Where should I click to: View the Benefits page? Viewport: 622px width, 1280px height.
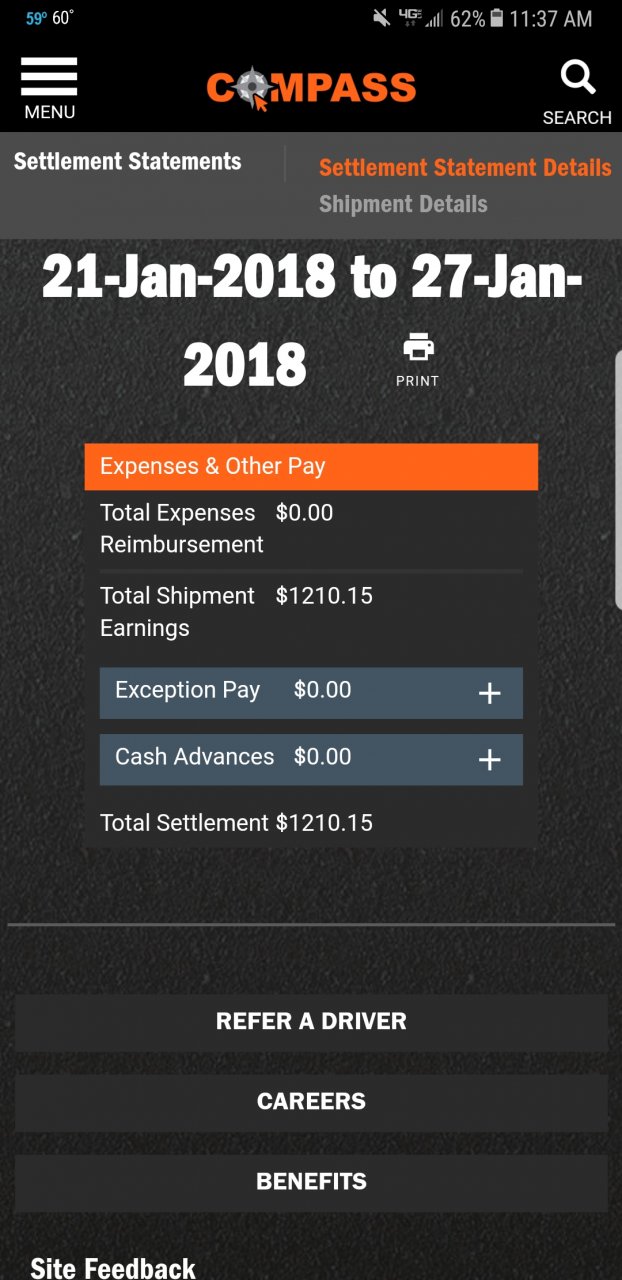coord(311,1181)
